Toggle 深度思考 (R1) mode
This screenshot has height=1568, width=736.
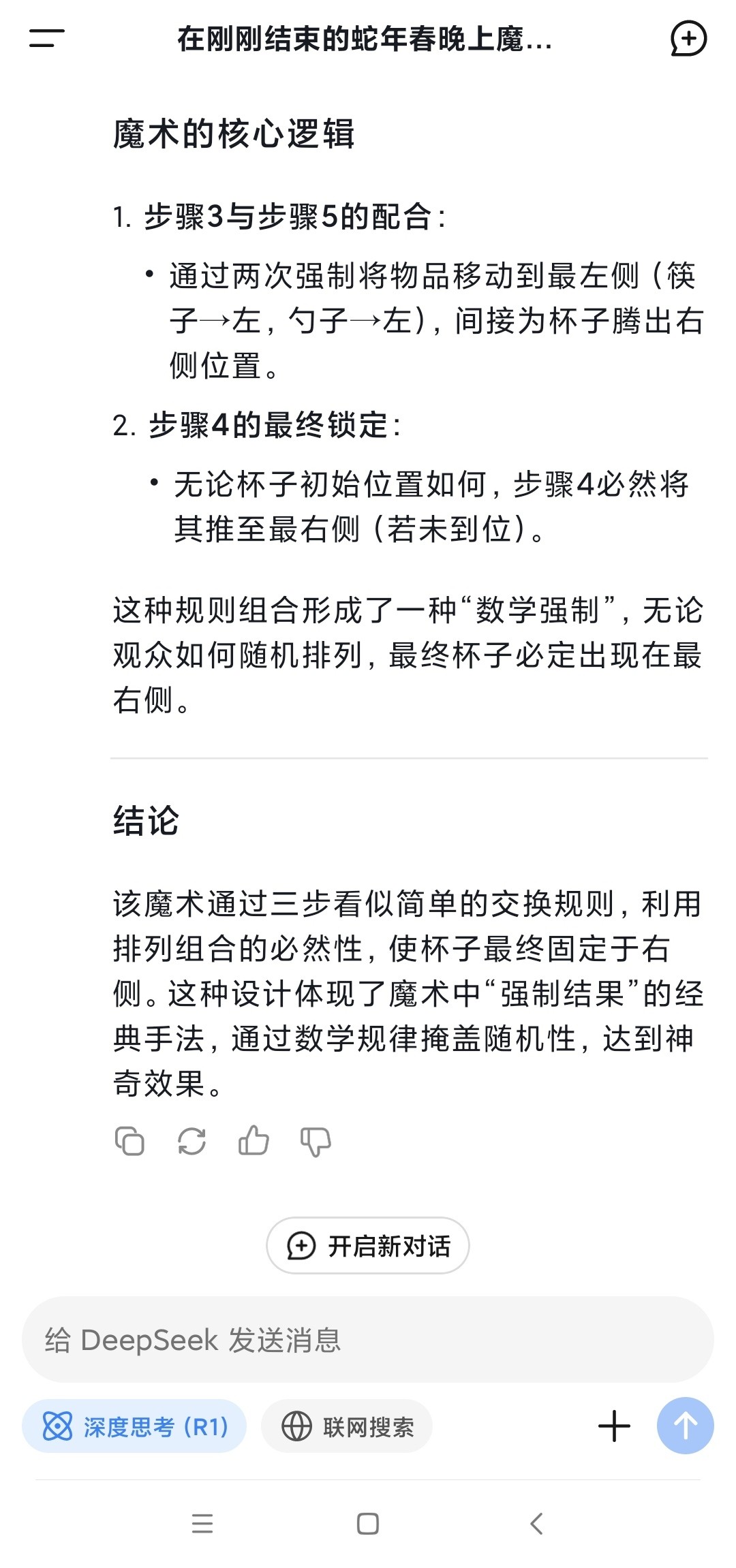[134, 1426]
